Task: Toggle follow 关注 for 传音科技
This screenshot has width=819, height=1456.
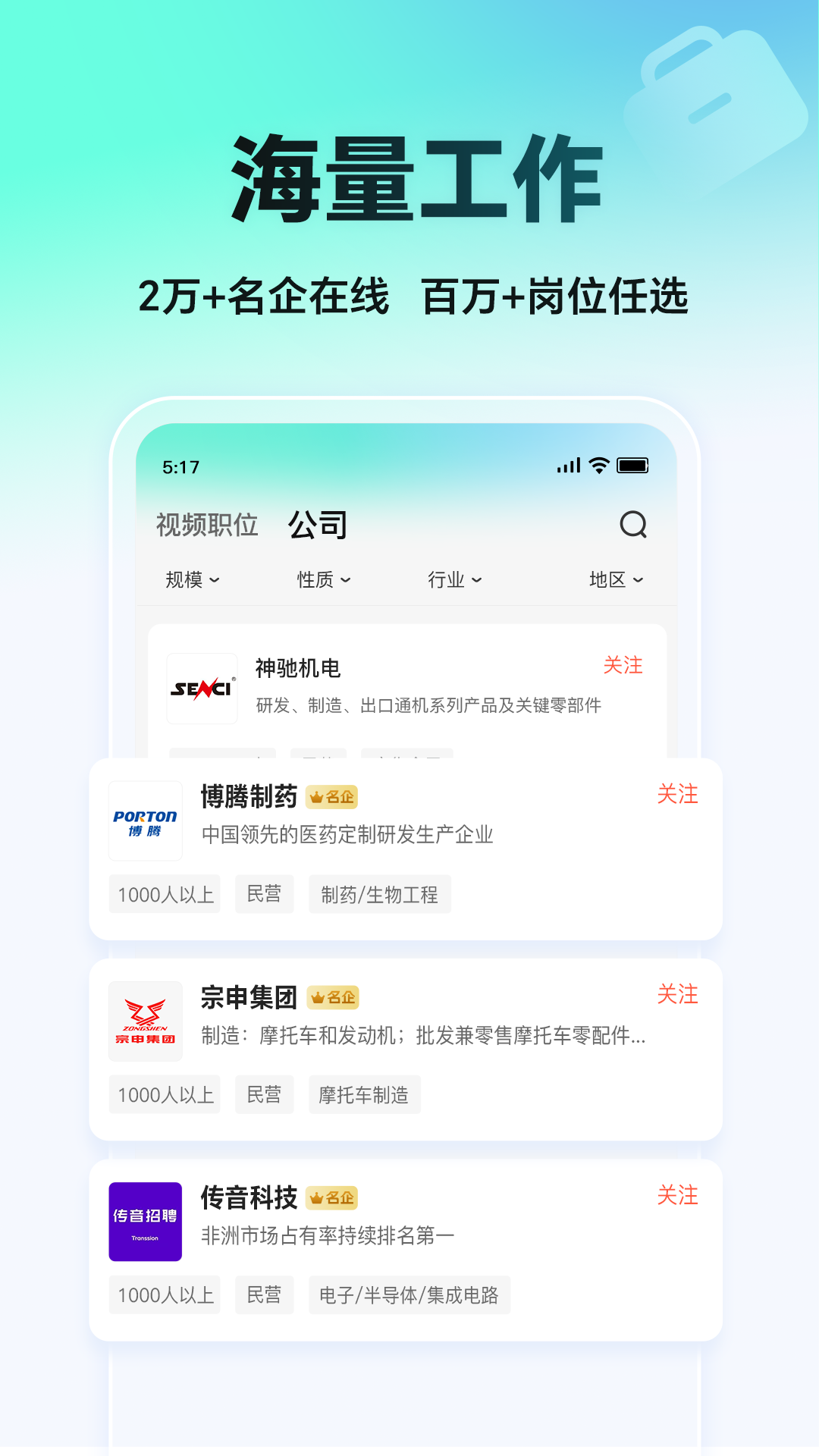Action: point(679,1196)
